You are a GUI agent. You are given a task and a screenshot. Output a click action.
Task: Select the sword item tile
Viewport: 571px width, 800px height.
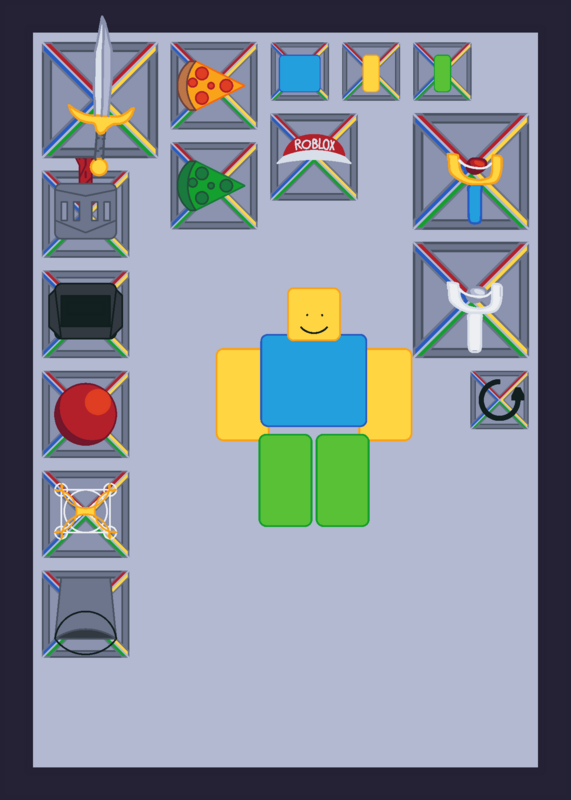click(x=100, y=100)
